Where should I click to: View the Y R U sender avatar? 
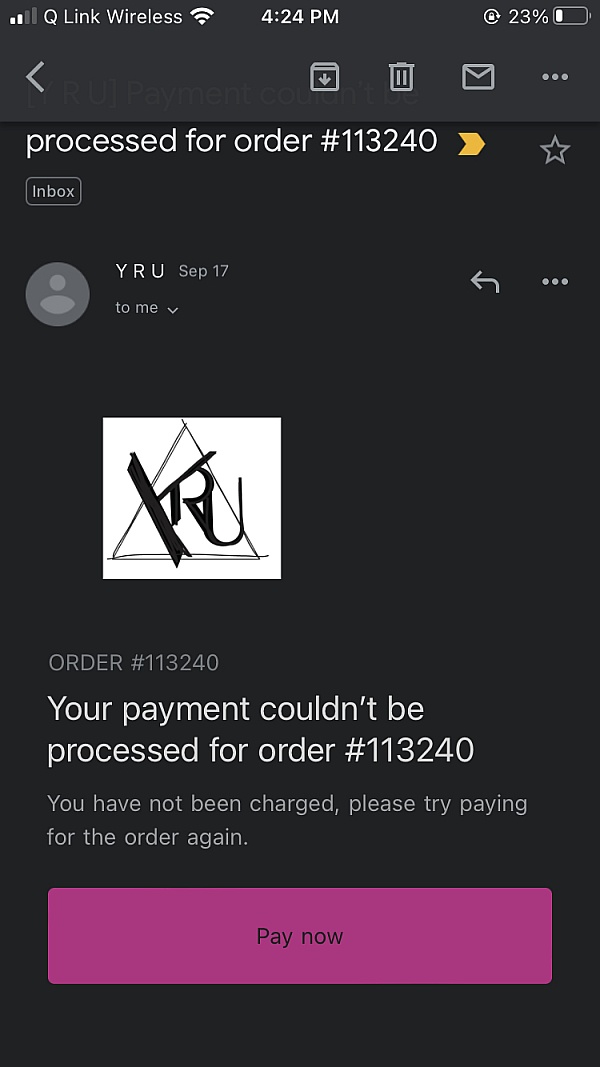point(58,294)
